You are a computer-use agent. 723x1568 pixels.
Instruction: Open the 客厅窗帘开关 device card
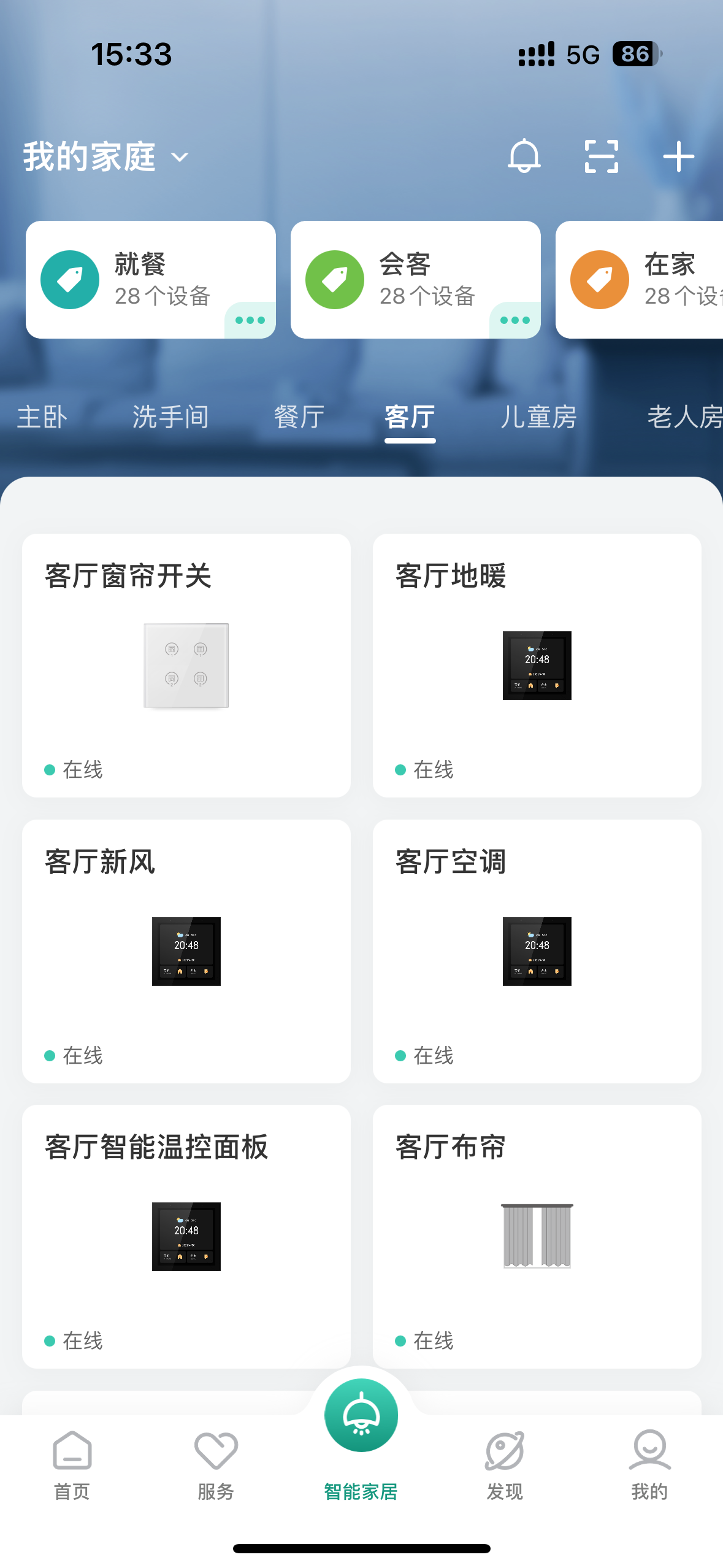[186, 666]
